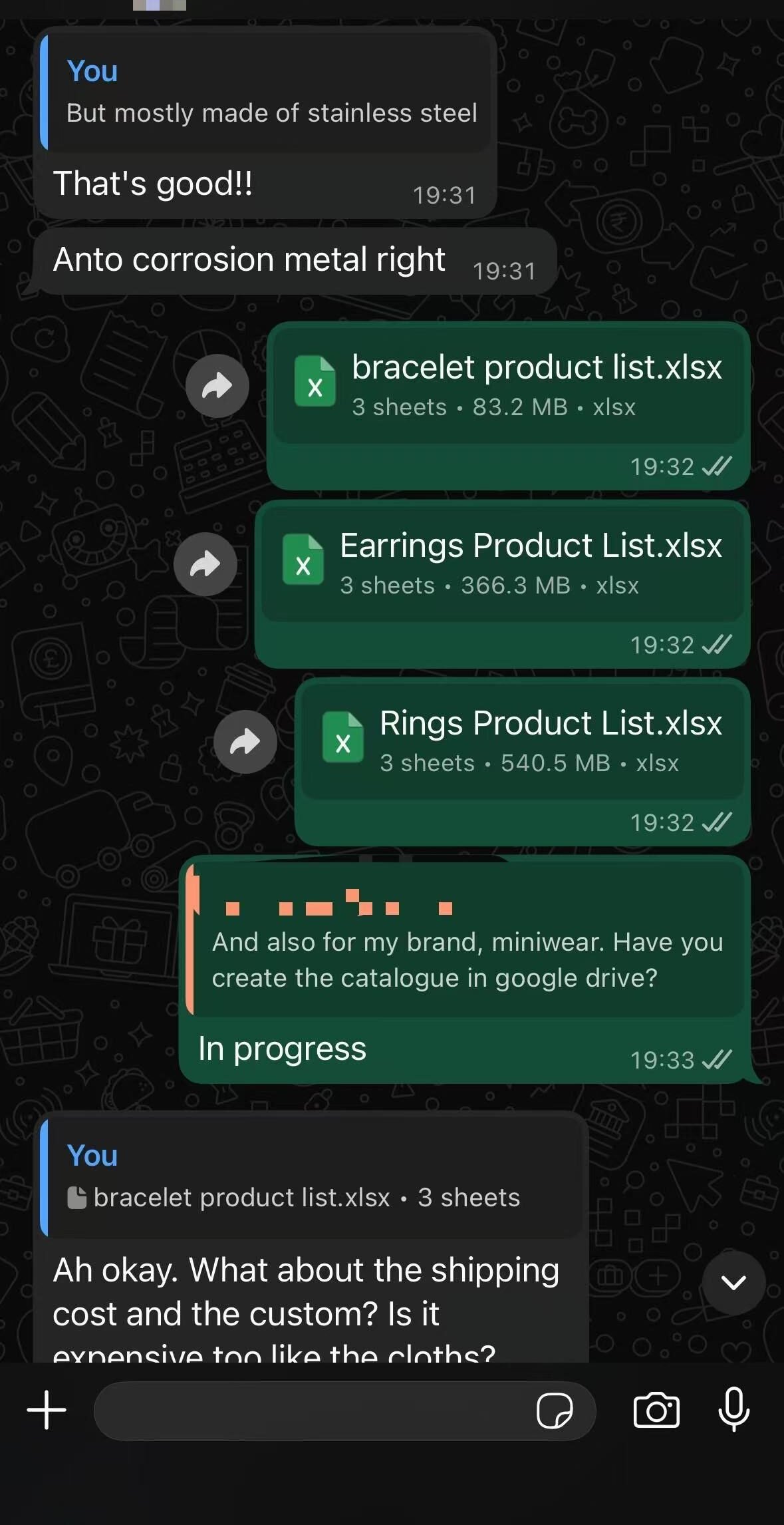Image resolution: width=784 pixels, height=1525 pixels.
Task: Open the bracelet product list.xlsx attachment
Action: 508,385
